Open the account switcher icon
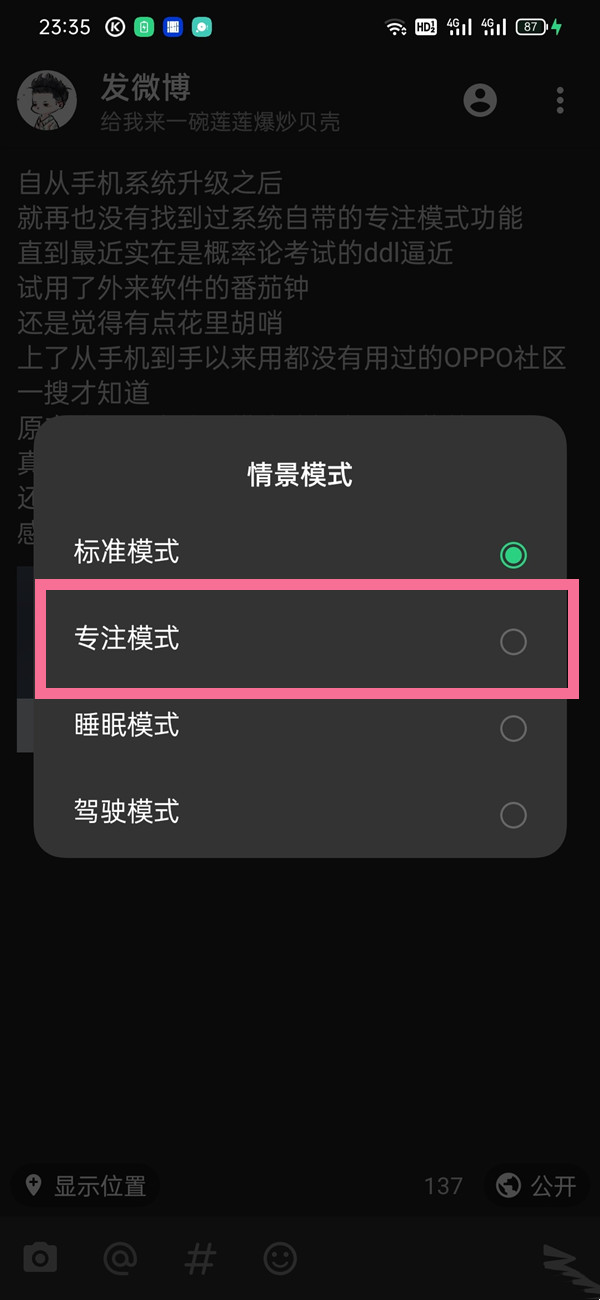600x1300 pixels. pos(480,100)
